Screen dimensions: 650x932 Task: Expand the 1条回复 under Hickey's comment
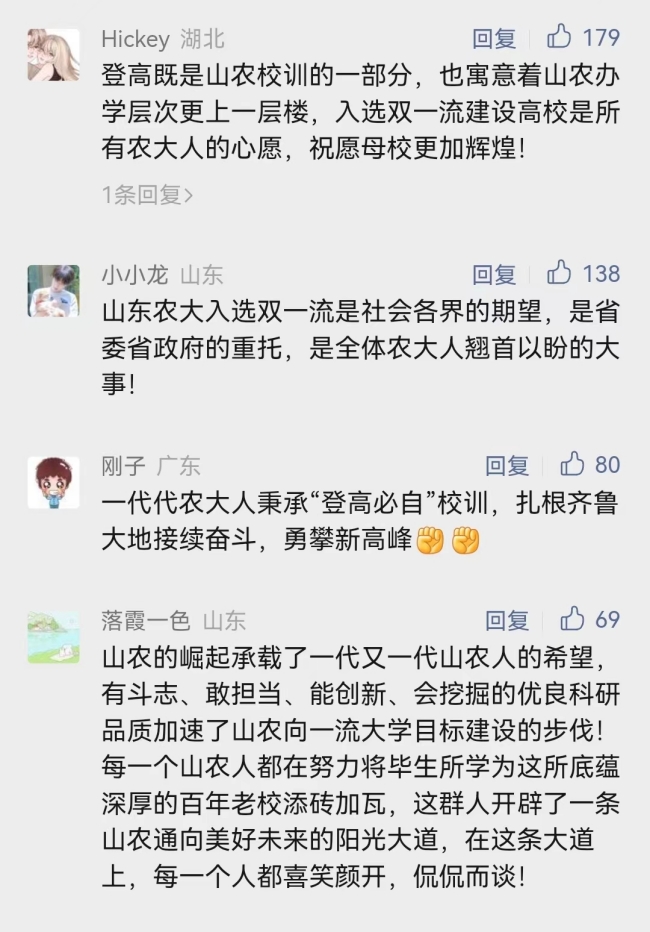coord(147,194)
